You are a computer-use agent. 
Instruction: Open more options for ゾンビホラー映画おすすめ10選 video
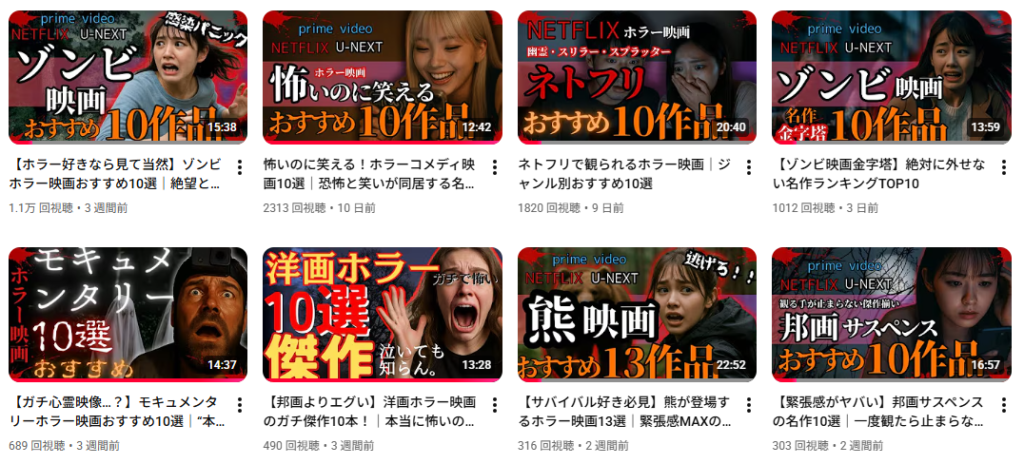[x=240, y=167]
